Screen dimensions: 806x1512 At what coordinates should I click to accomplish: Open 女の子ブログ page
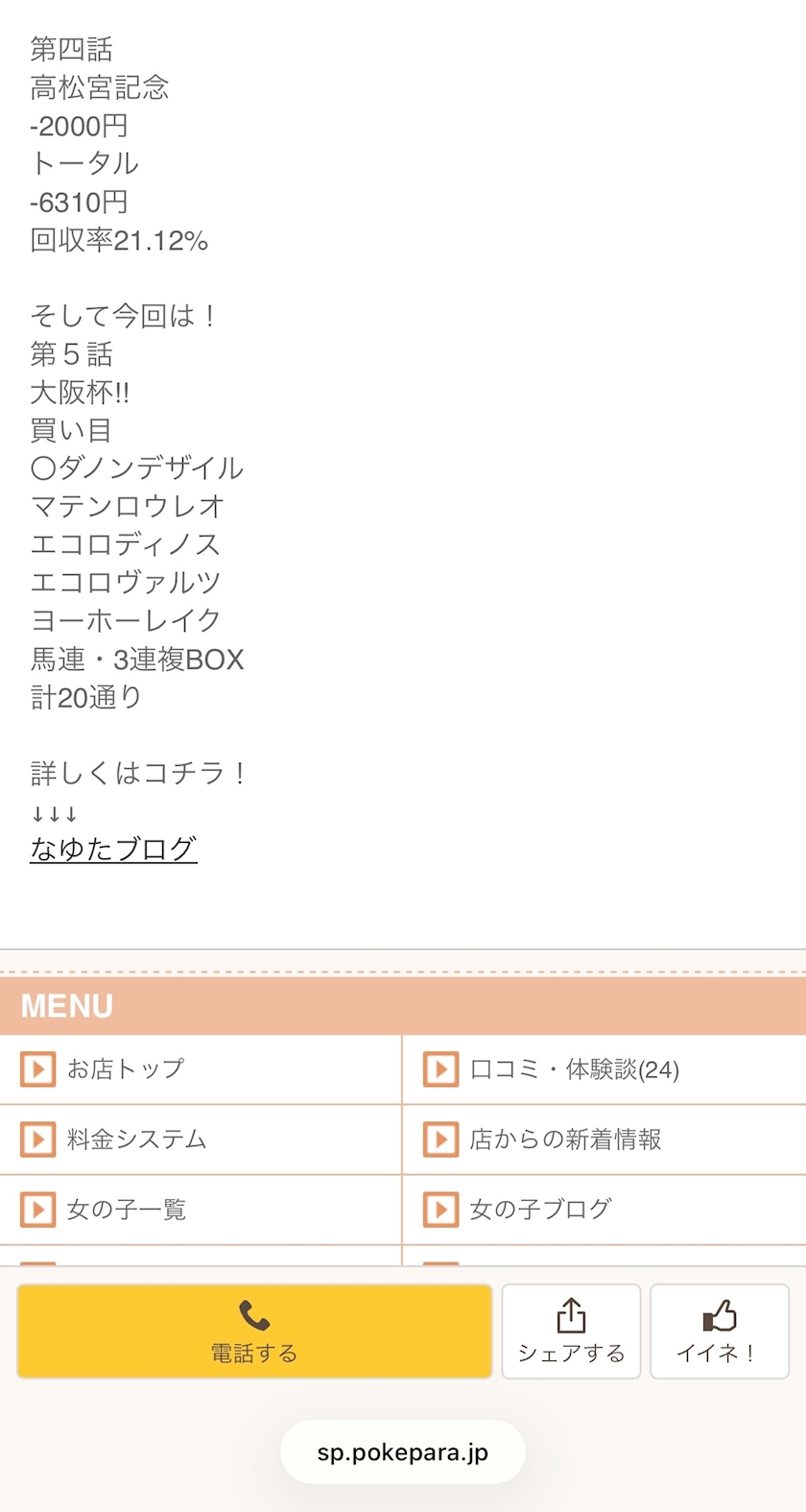604,1210
